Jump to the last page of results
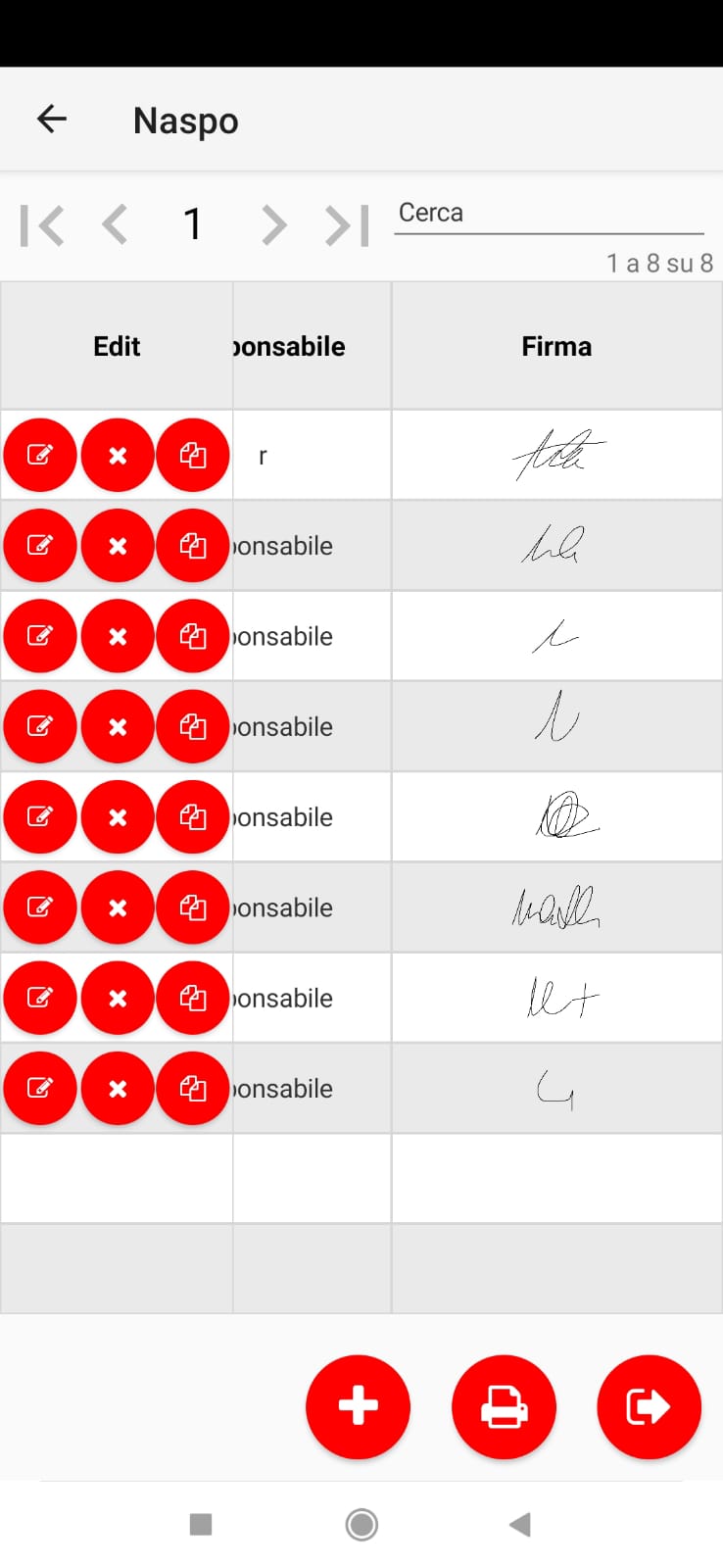 (347, 225)
